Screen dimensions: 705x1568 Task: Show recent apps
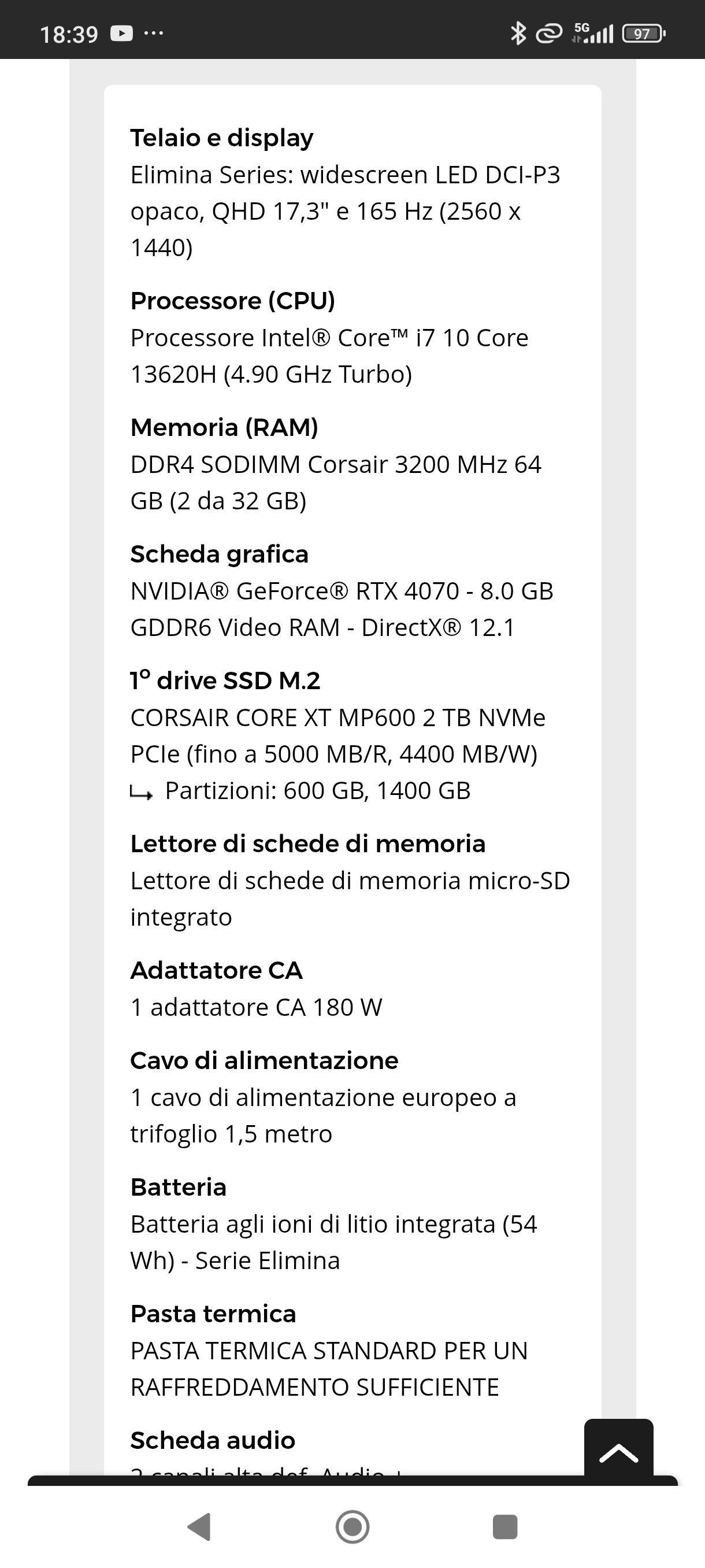(505, 1526)
